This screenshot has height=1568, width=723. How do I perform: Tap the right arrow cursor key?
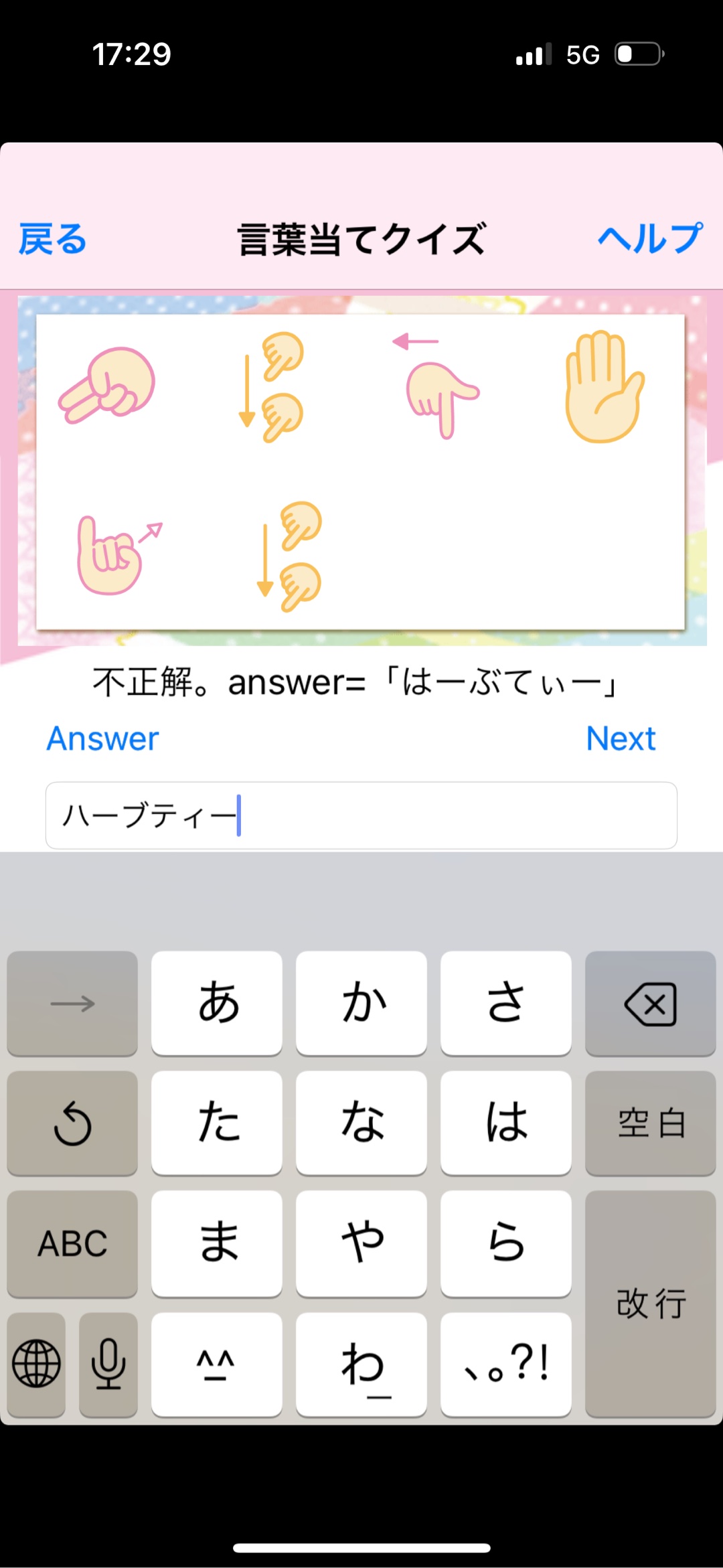pos(72,1004)
